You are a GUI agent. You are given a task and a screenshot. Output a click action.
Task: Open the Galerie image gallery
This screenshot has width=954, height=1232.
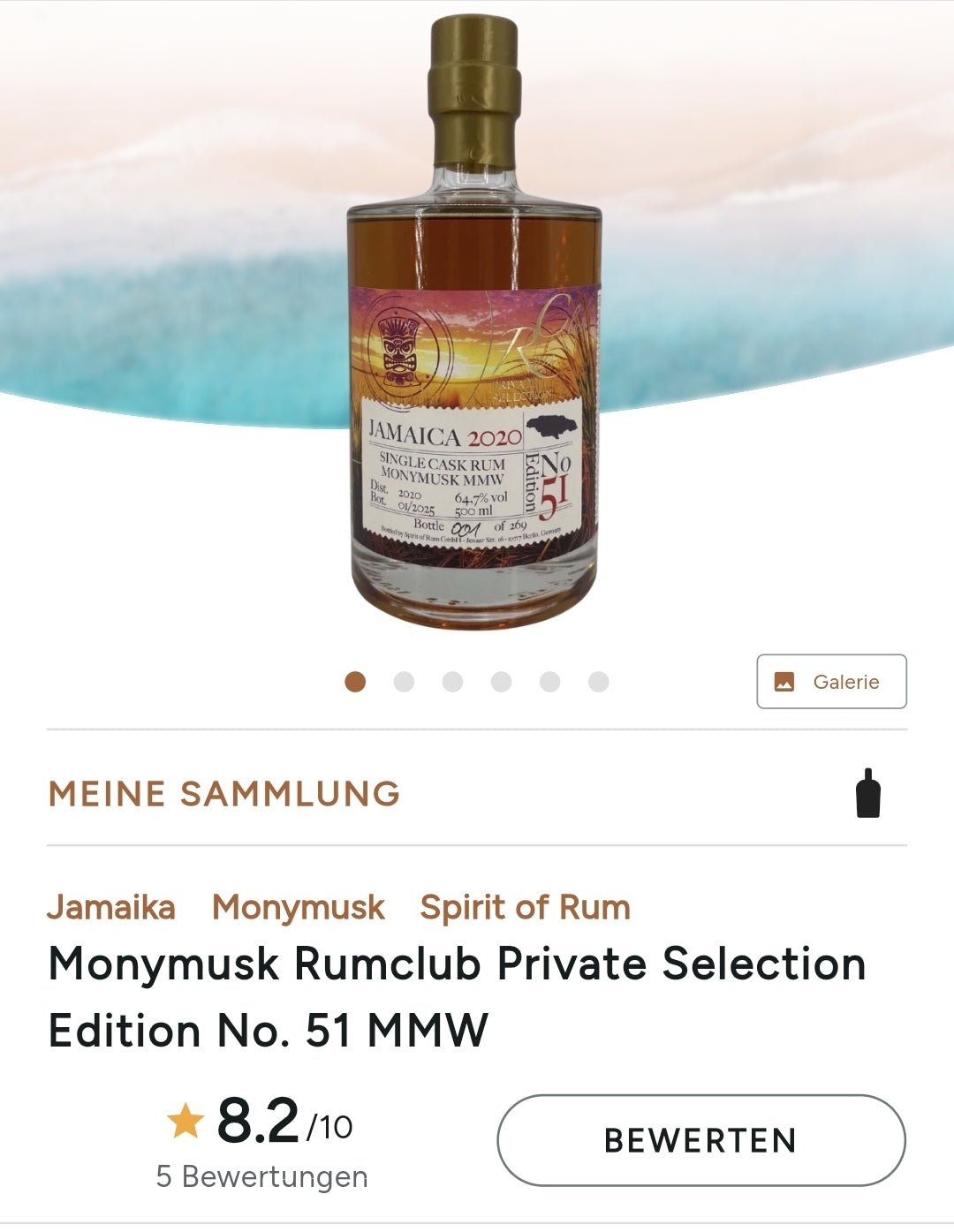pyautogui.click(x=831, y=682)
